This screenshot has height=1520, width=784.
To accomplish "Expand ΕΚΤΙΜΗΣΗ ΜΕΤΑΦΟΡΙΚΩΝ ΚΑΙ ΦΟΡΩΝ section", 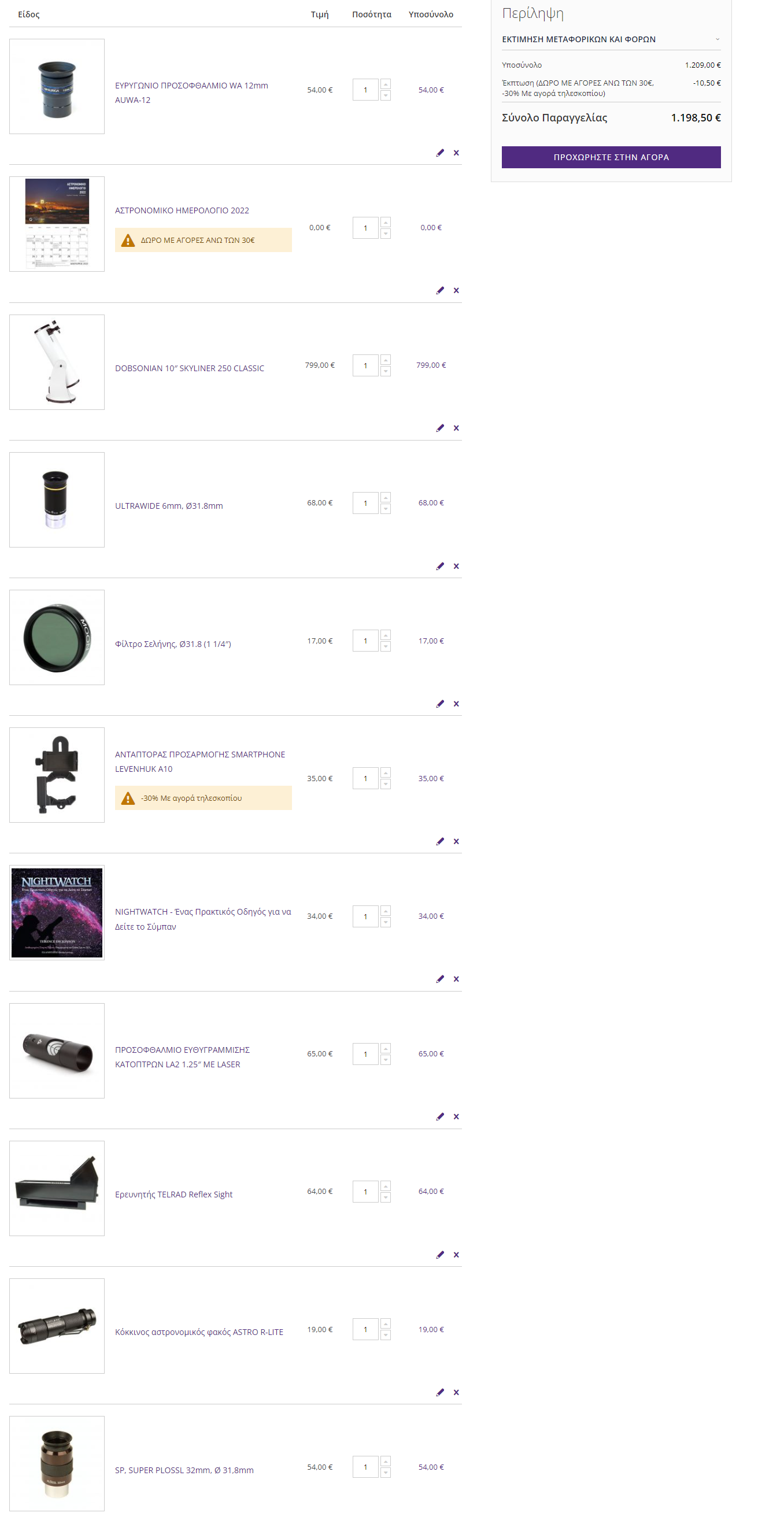I will pos(611,39).
